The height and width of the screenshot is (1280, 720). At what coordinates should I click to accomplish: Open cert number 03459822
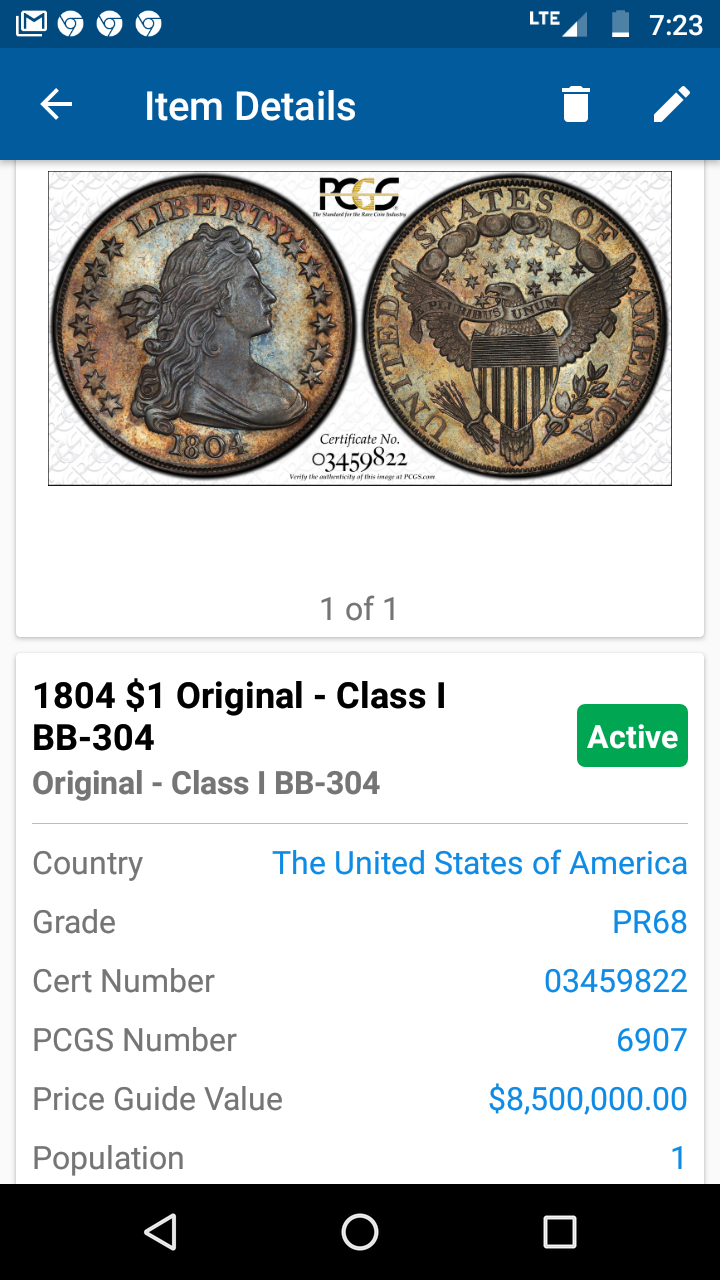coord(615,981)
